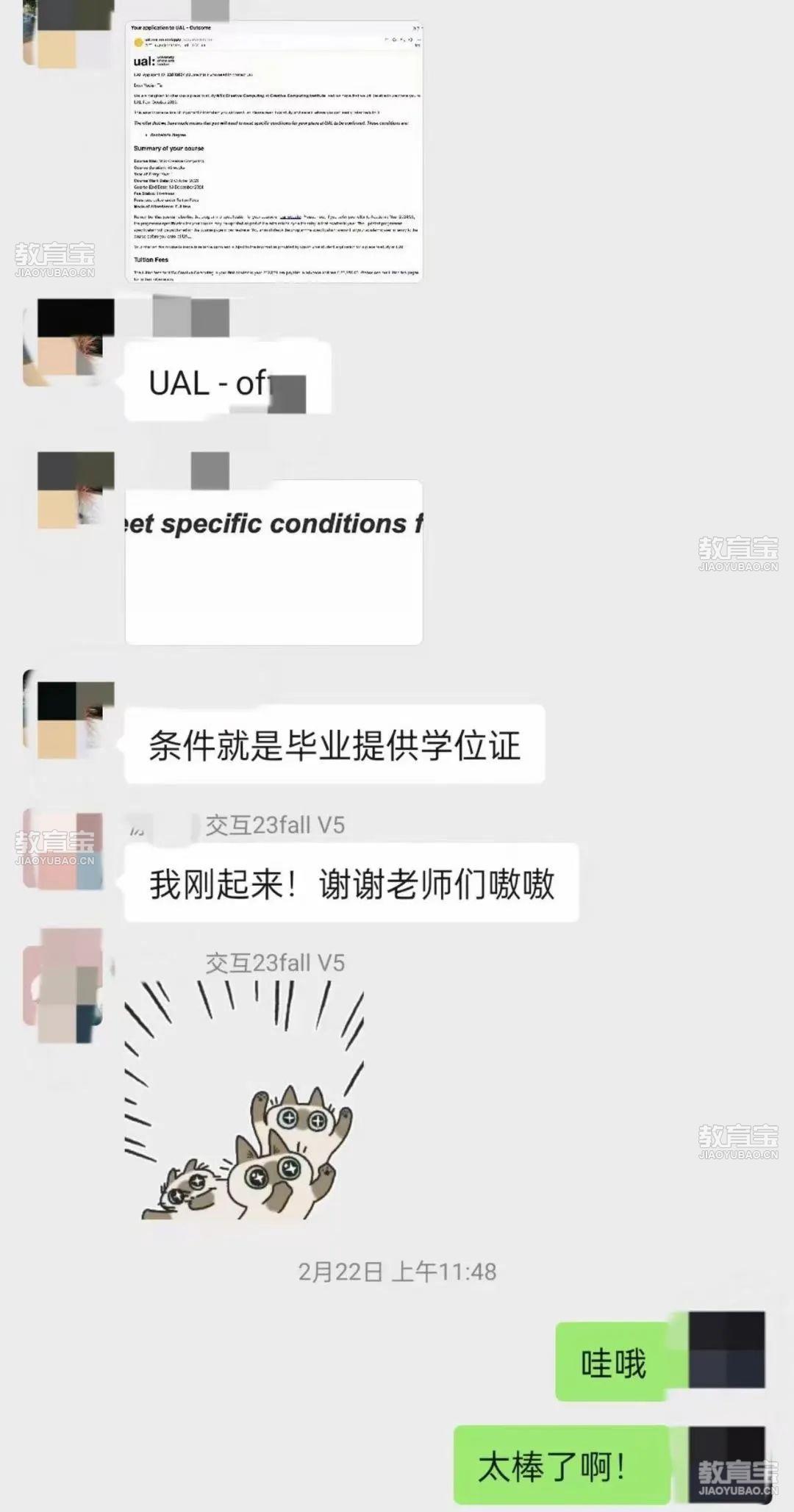Open avatar beside '条件就是毕业提供学位证' message
The width and height of the screenshot is (794, 1512).
[x=69, y=720]
